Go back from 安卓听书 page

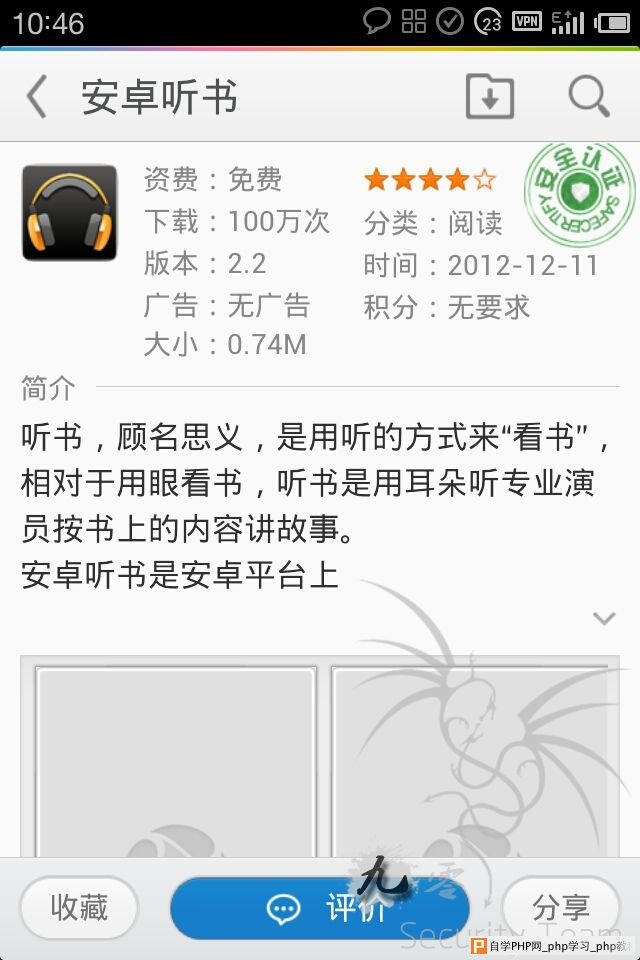[38, 98]
